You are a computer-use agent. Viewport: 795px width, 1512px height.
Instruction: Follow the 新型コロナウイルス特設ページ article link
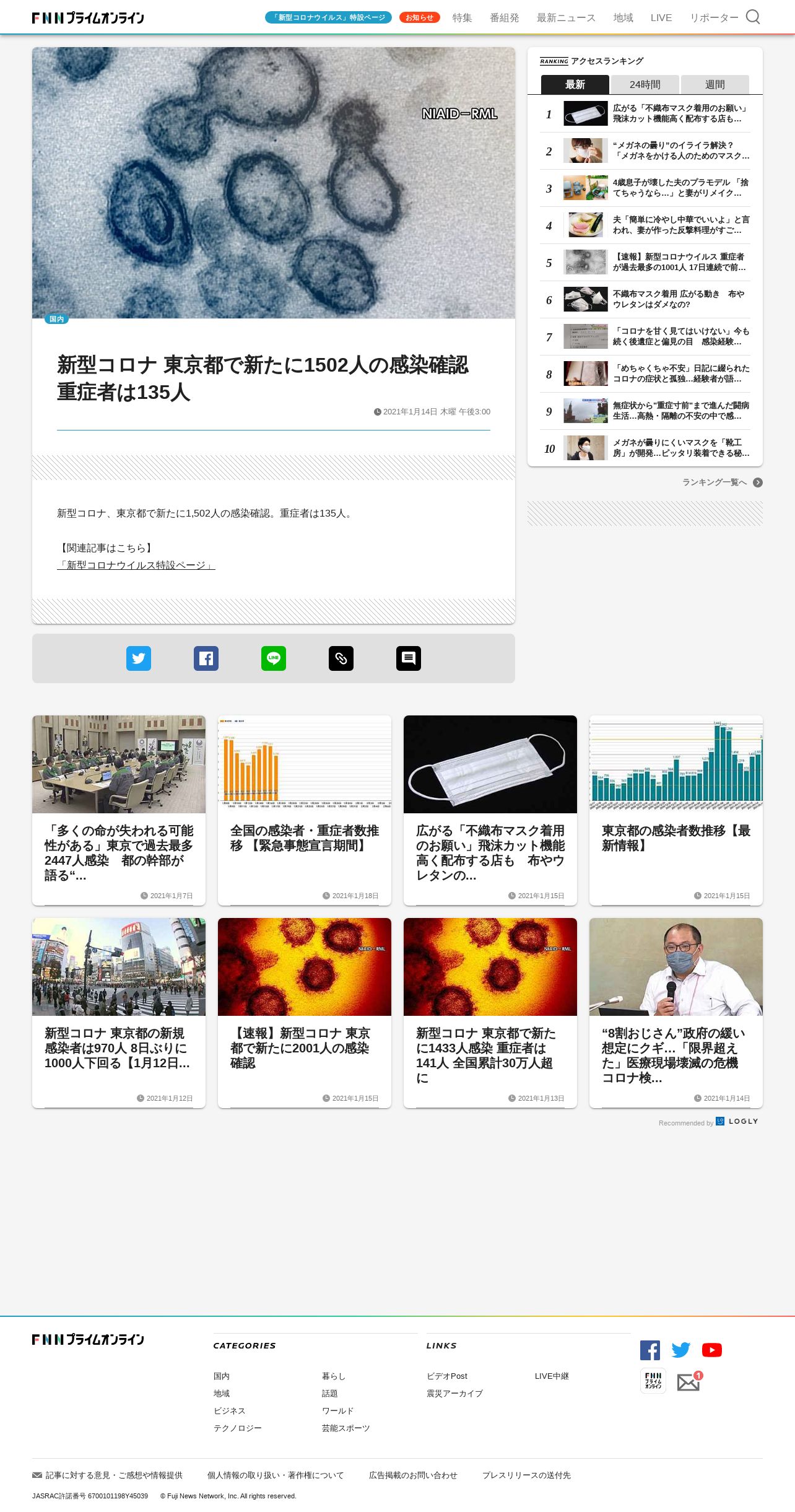click(x=136, y=565)
